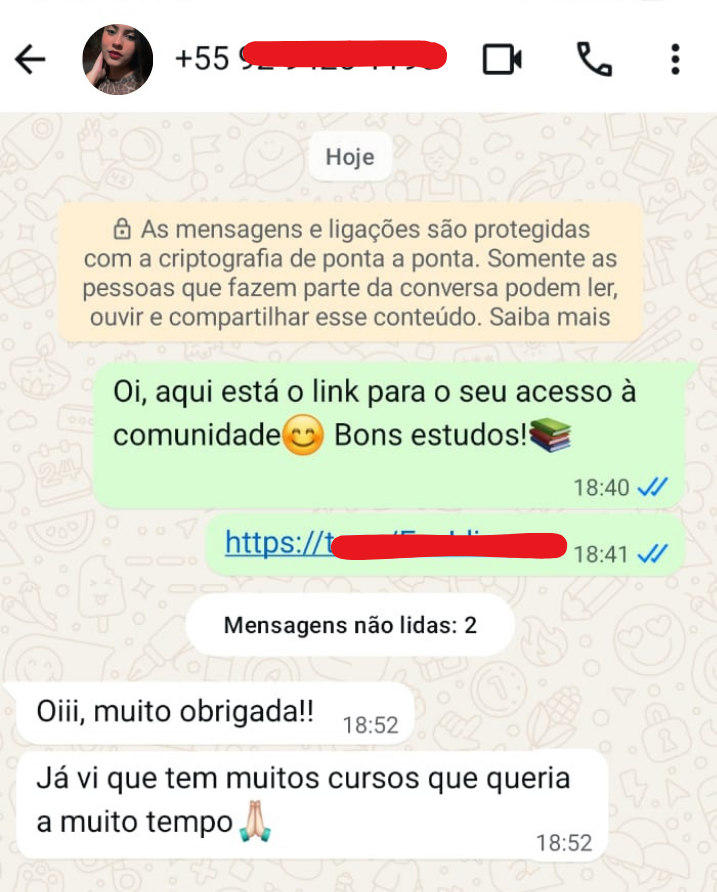Tap Saiba mais in the encryption notice
Viewport: 717px width, 892px height.
point(560,319)
